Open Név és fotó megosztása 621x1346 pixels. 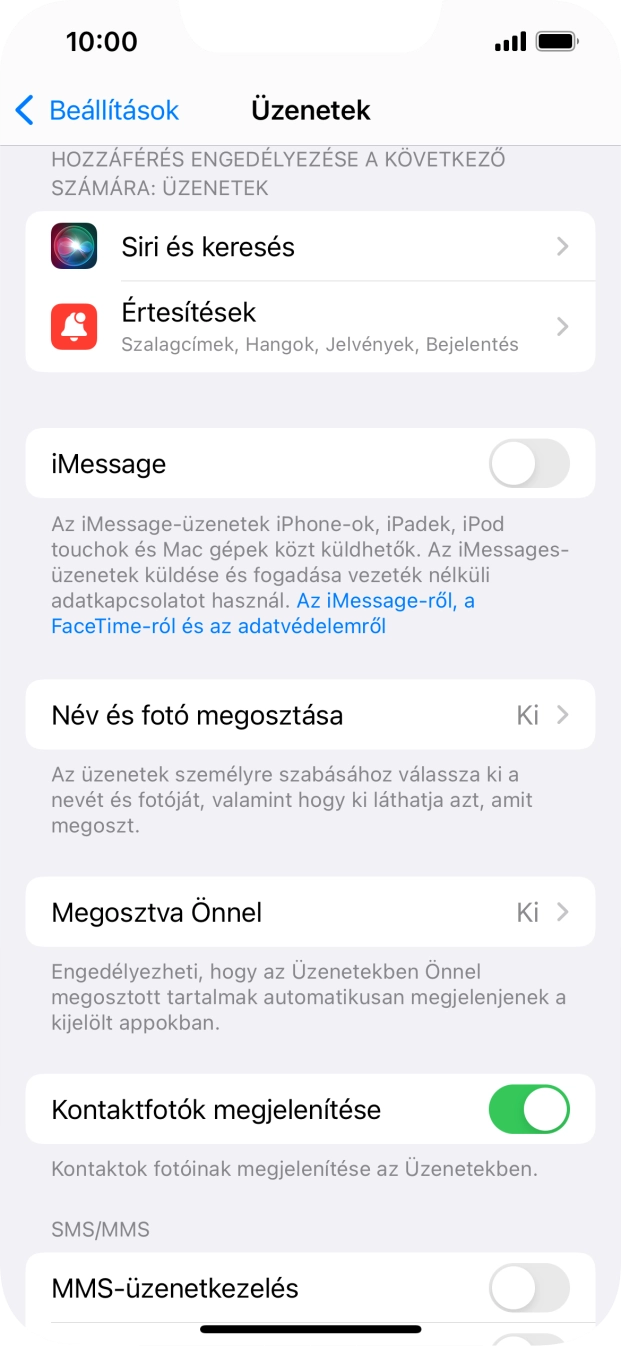[310, 715]
